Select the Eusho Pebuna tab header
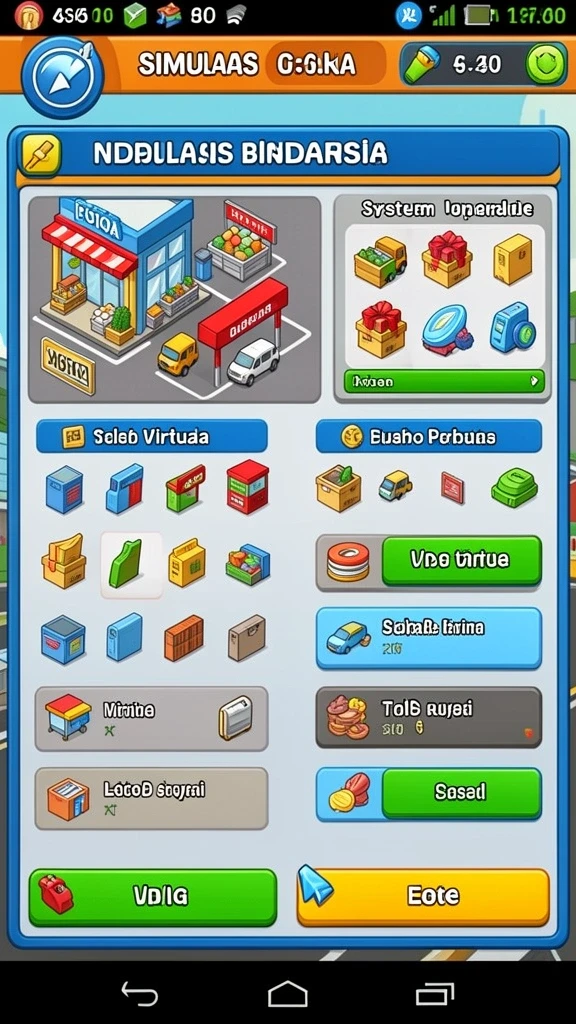Viewport: 576px width, 1024px height. [x=429, y=436]
